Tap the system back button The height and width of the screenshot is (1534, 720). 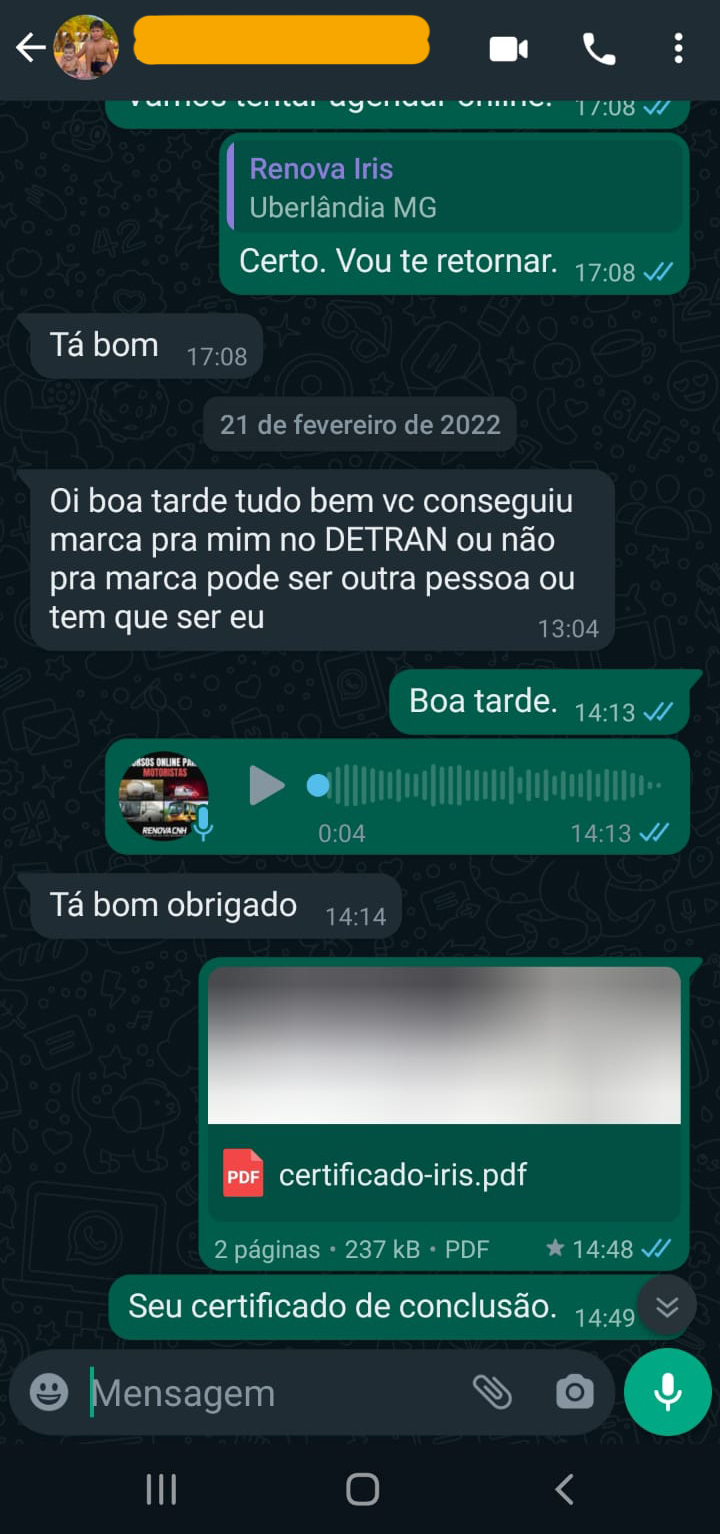click(564, 1489)
